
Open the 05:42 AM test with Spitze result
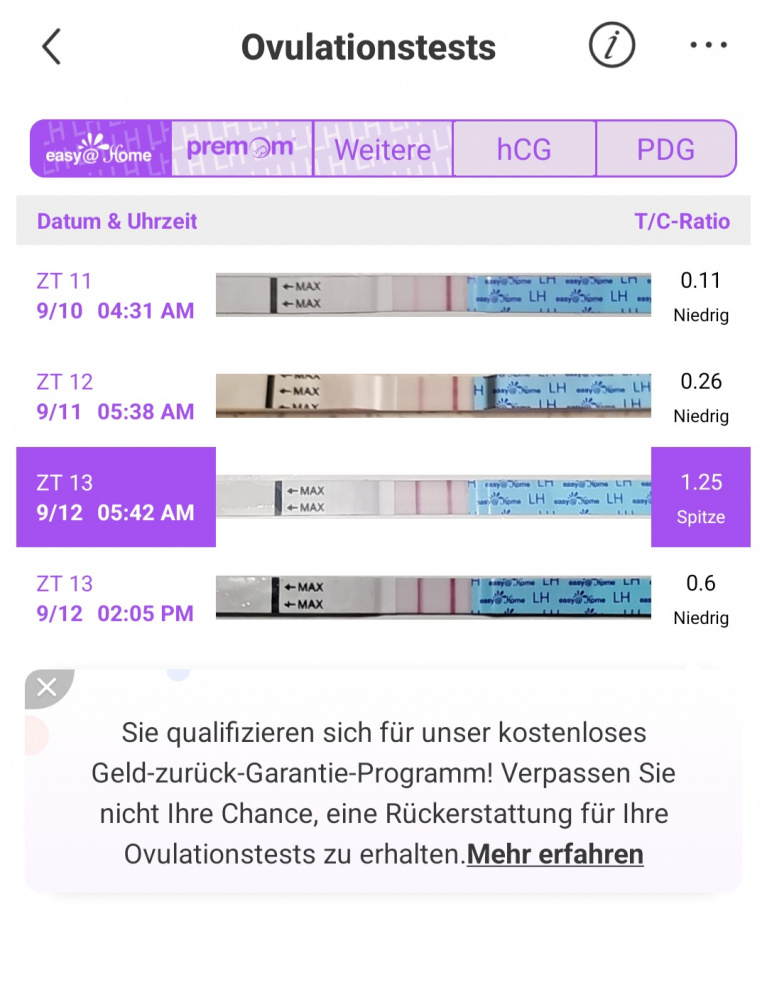(x=383, y=497)
